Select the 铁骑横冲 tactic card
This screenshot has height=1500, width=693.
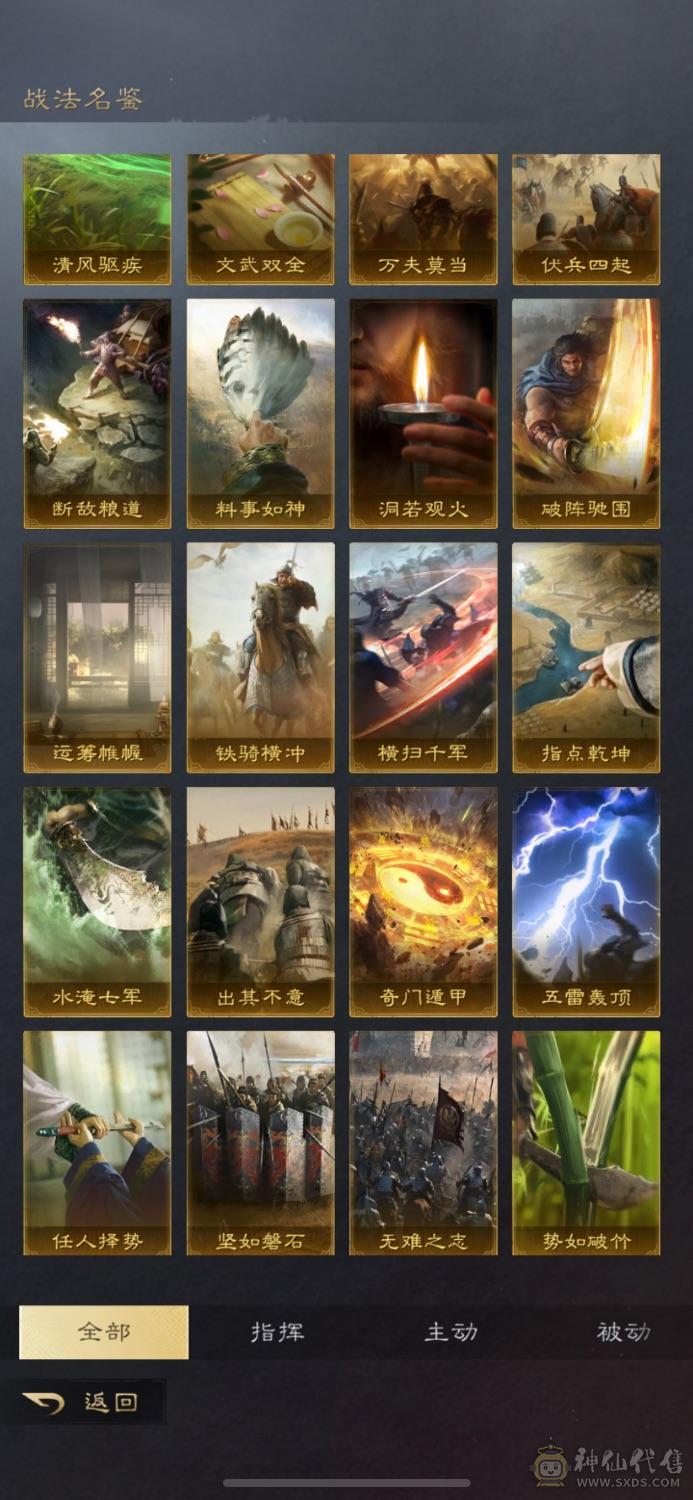coord(260,658)
